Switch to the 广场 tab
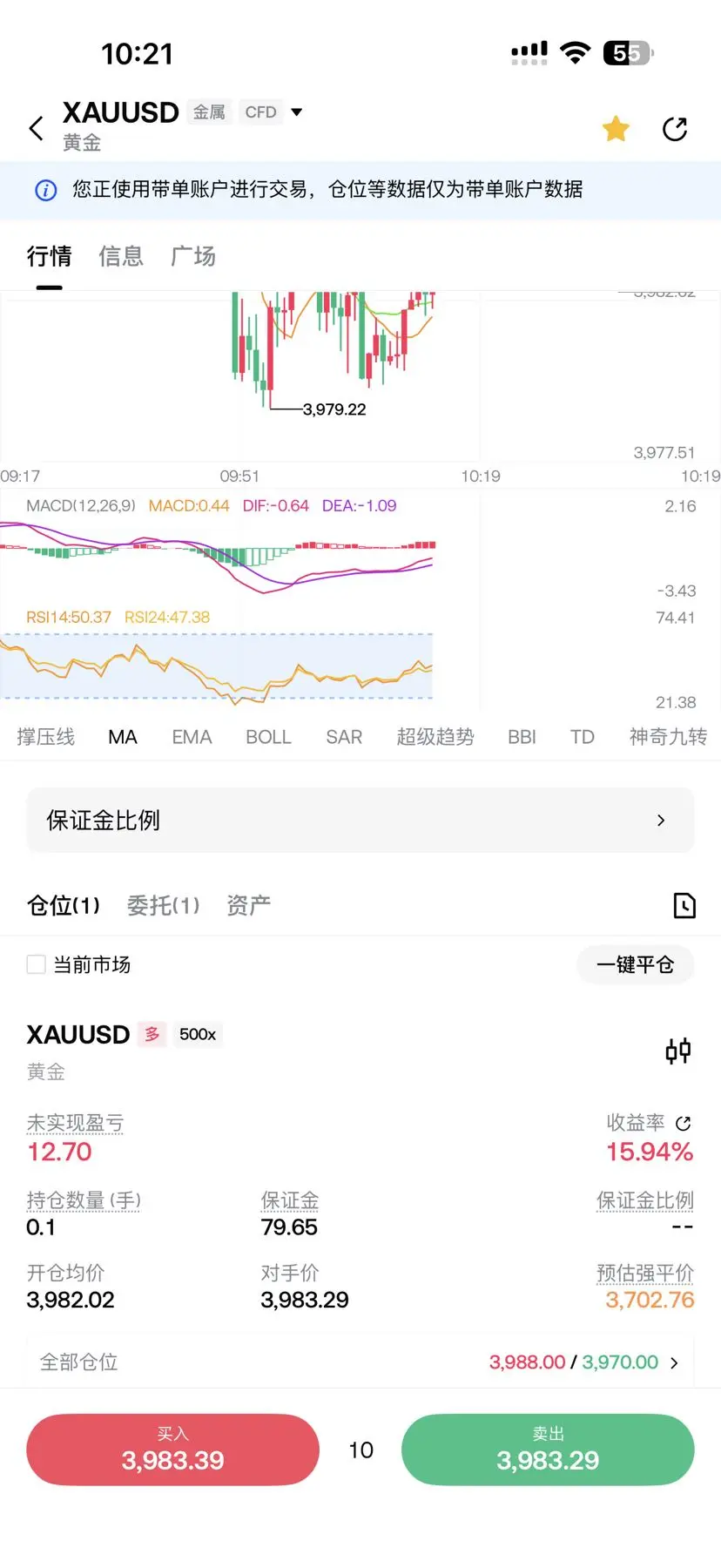Screen dimensions: 721x1568 click(x=193, y=256)
